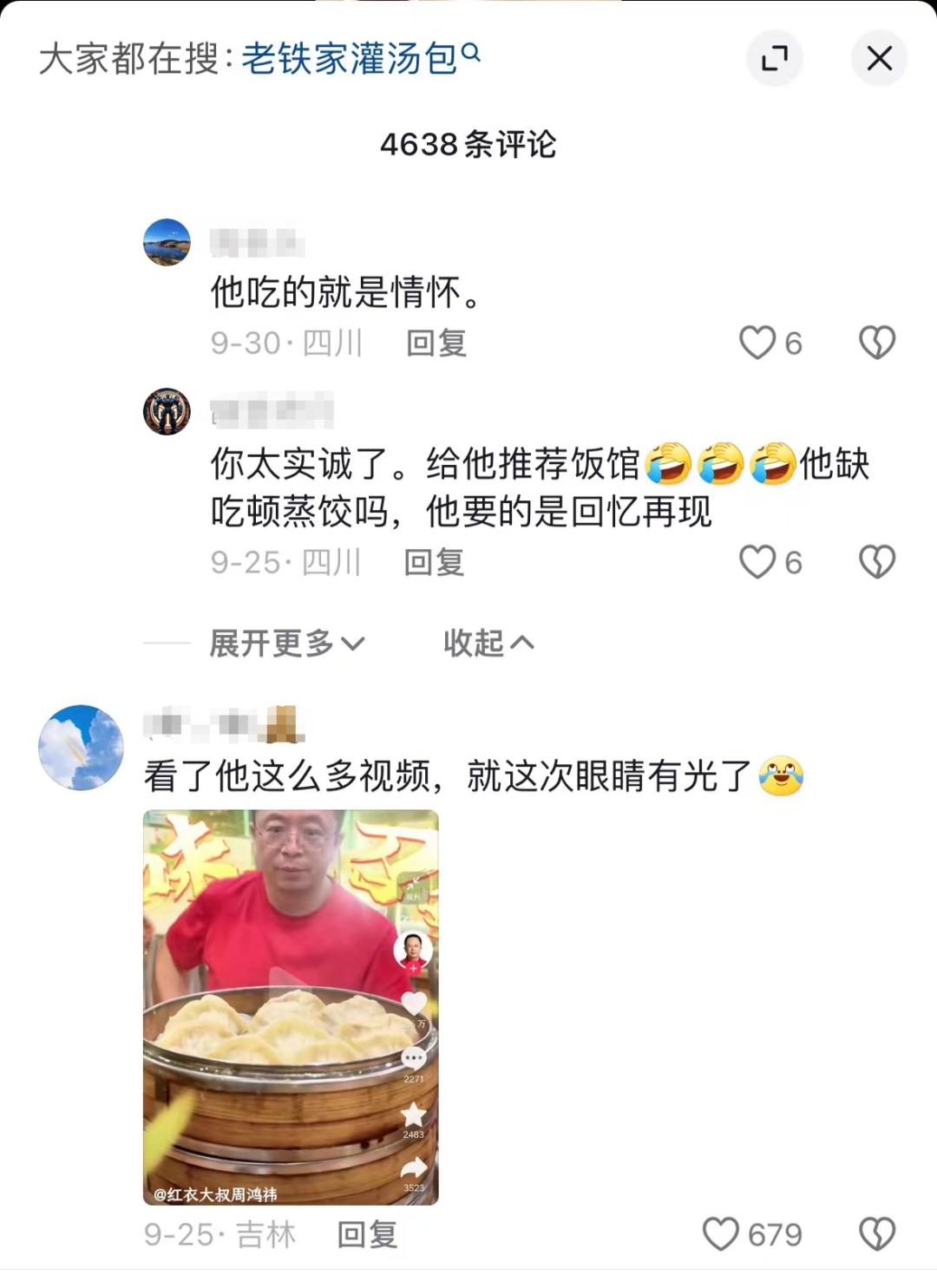The height and width of the screenshot is (1288, 937).
Task: Open the lake-avatar commenter's profile
Action: [x=167, y=242]
